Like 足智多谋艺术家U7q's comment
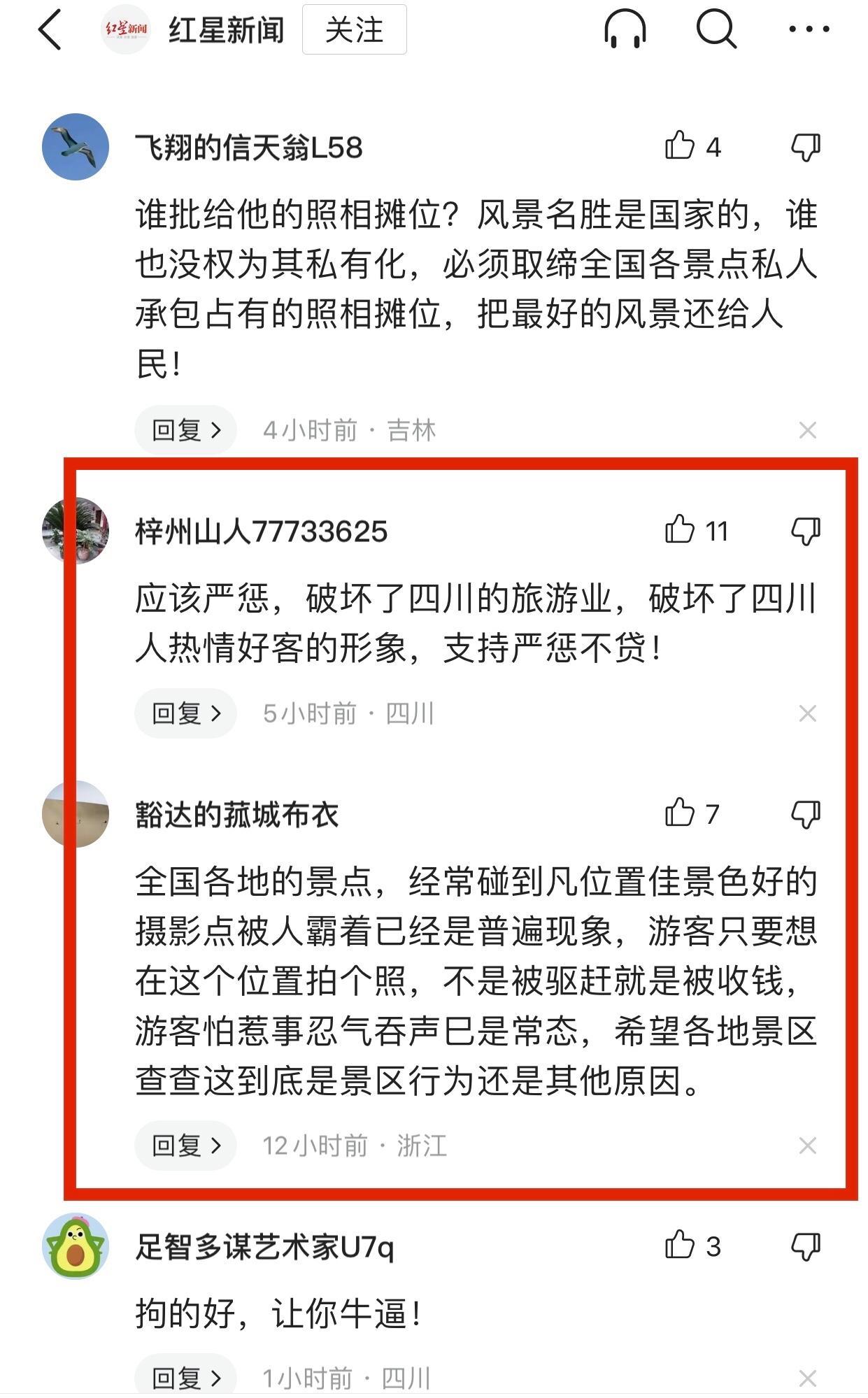 681,1246
